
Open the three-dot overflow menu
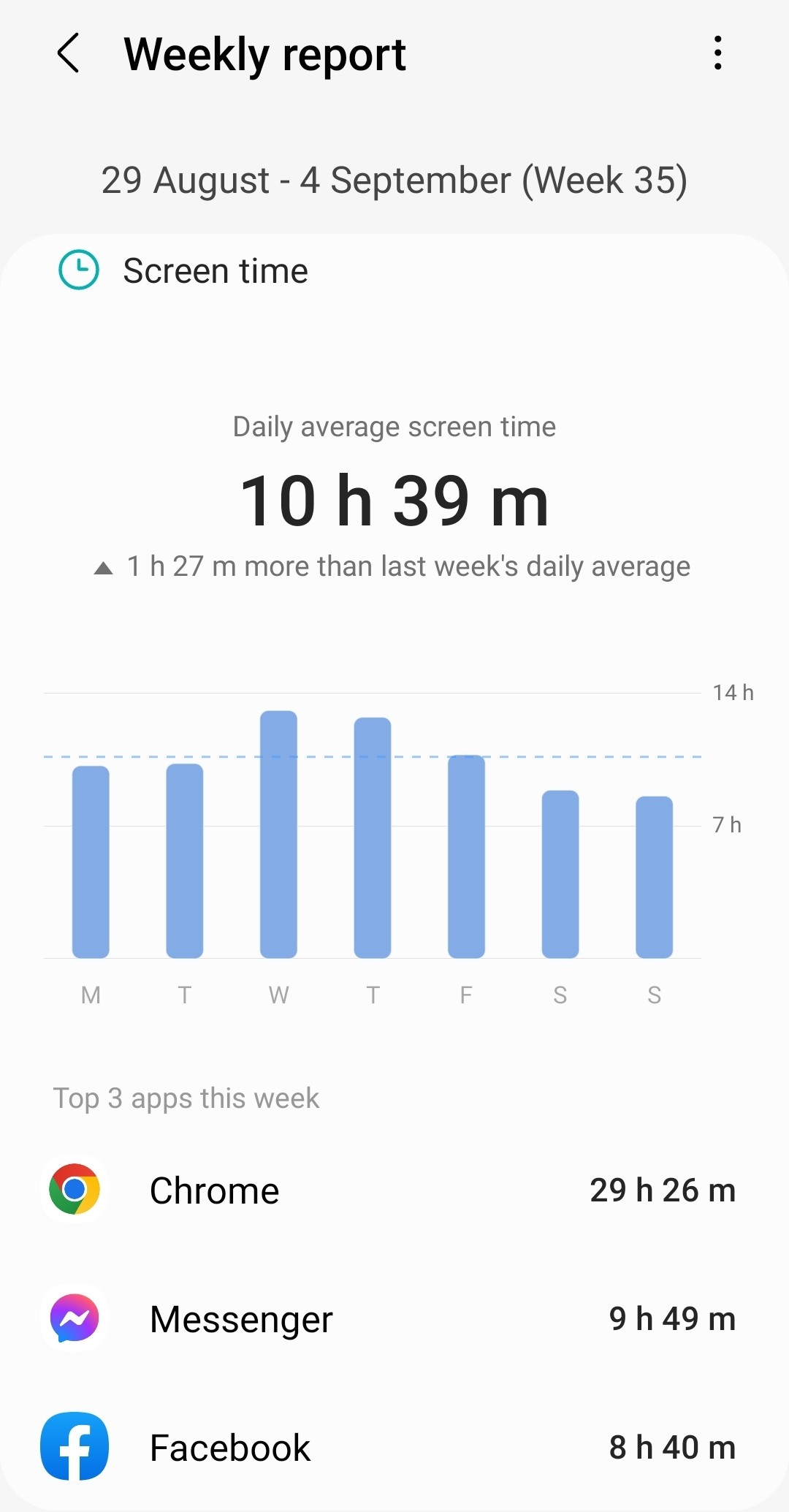pos(718,53)
